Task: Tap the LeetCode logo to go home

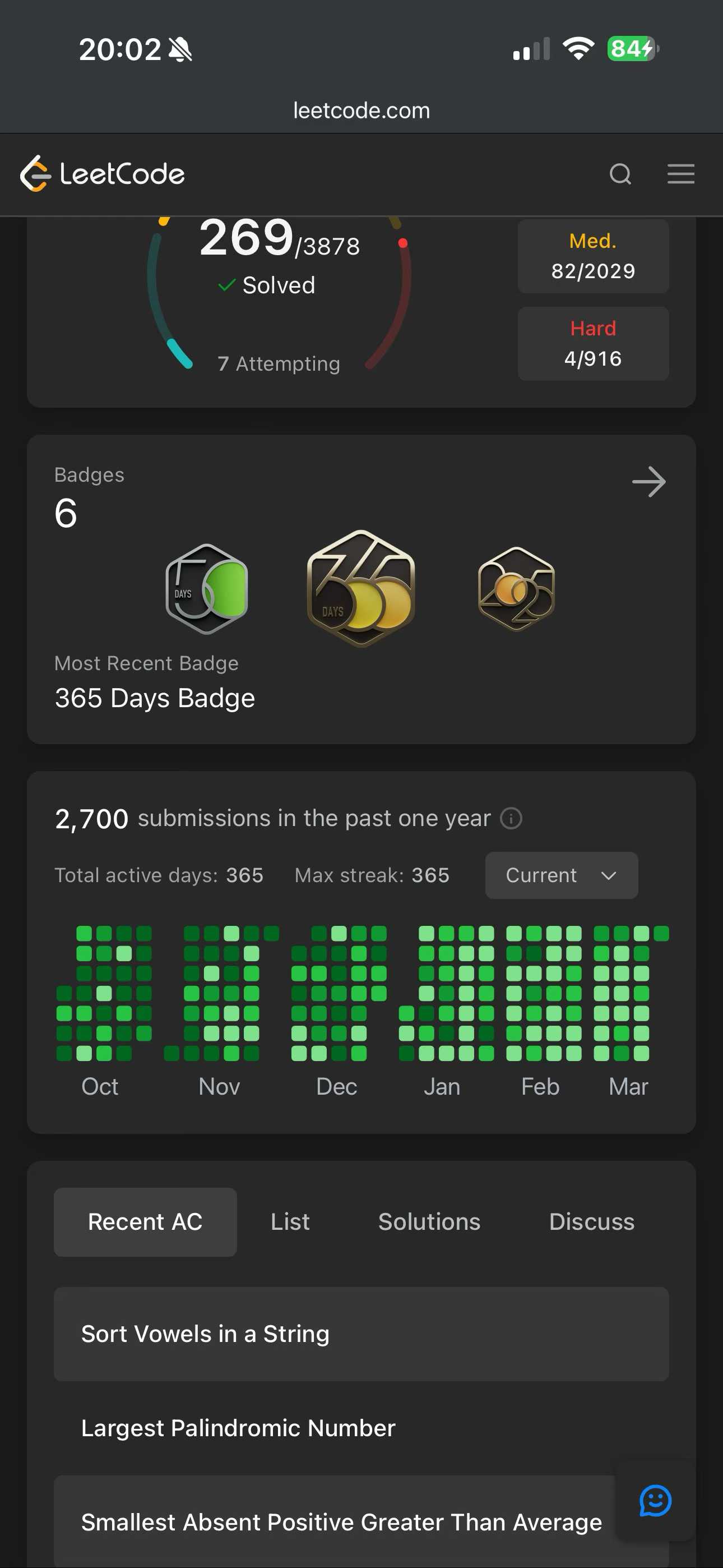Action: click(102, 174)
